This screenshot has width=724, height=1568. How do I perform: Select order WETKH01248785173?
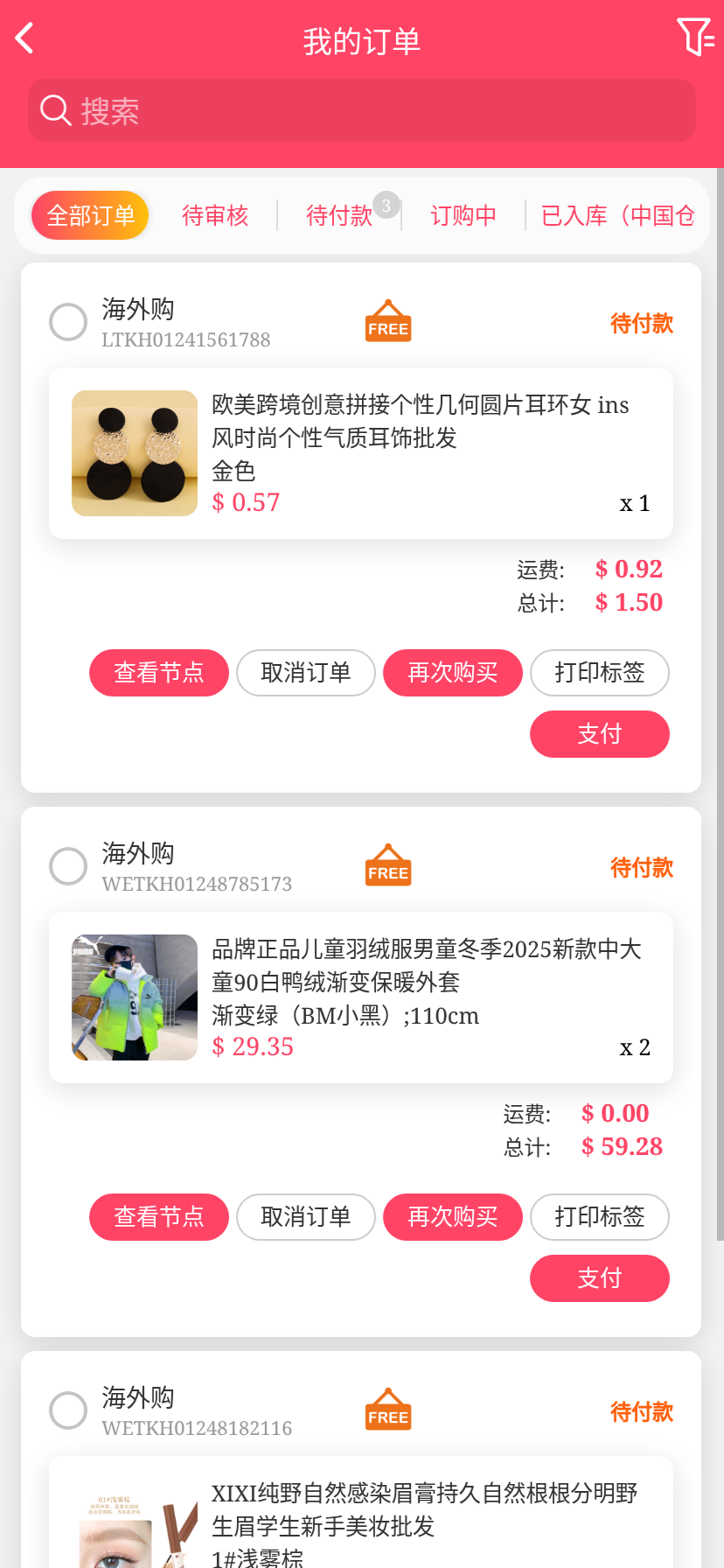pos(68,866)
